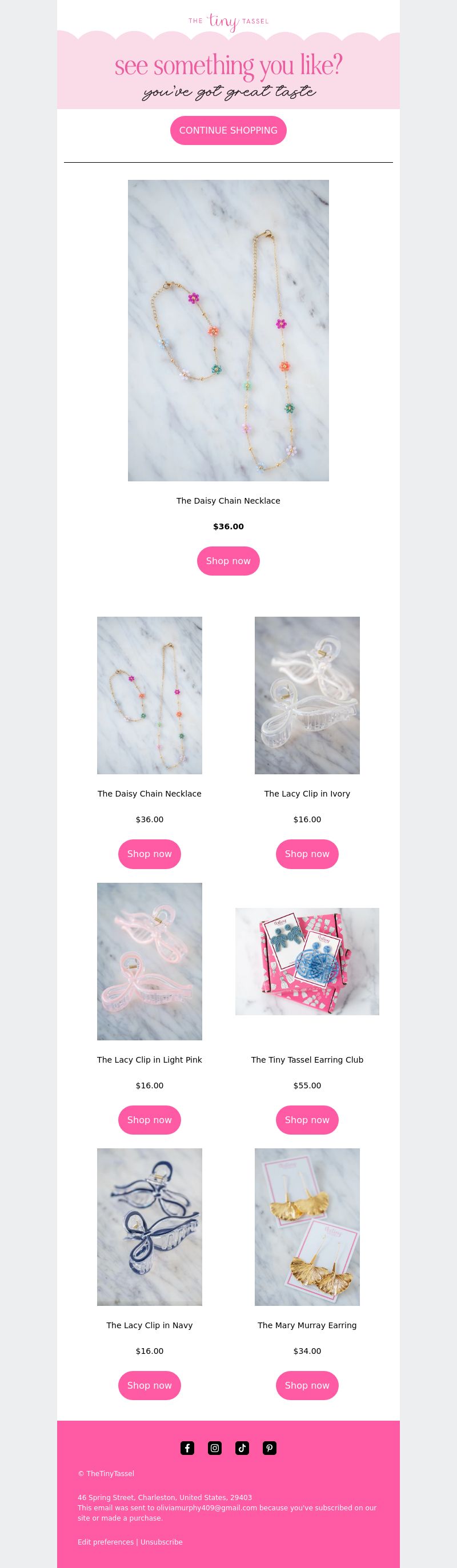457x1568 pixels.
Task: Shop now for The Lacy Clip in Light Pink
Action: pos(149,1119)
